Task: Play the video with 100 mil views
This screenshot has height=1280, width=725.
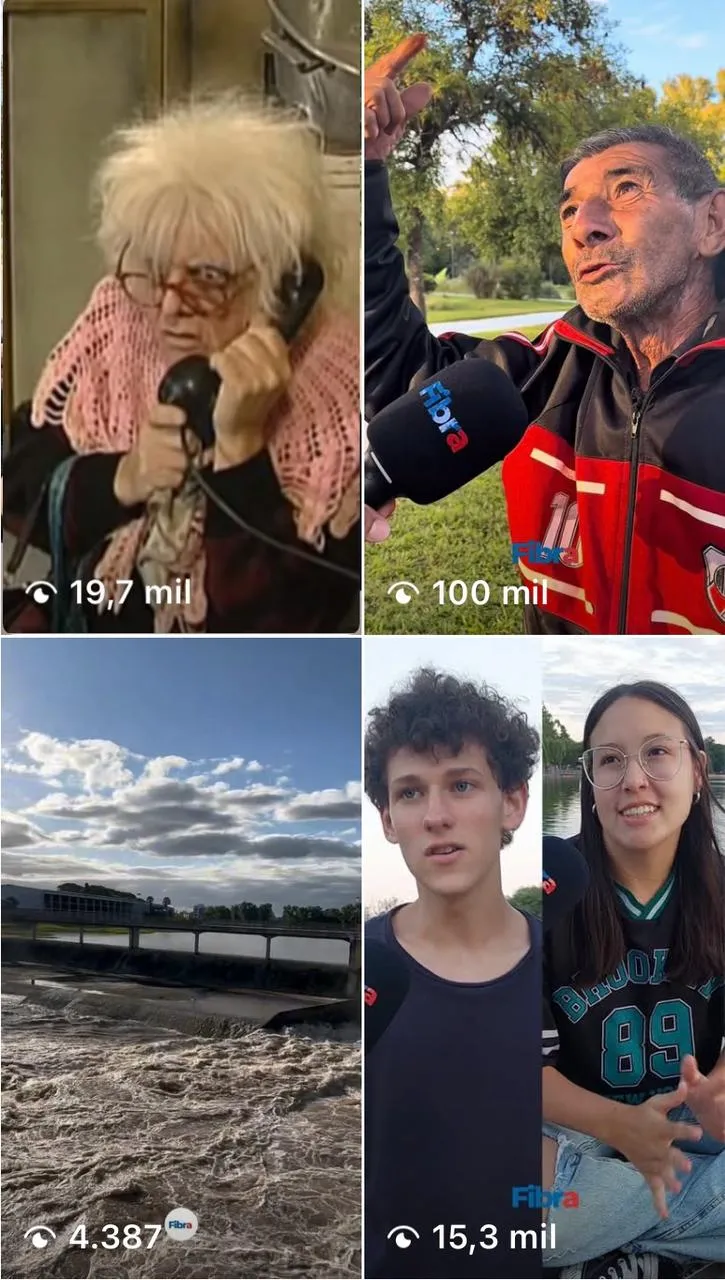Action: (x=544, y=316)
